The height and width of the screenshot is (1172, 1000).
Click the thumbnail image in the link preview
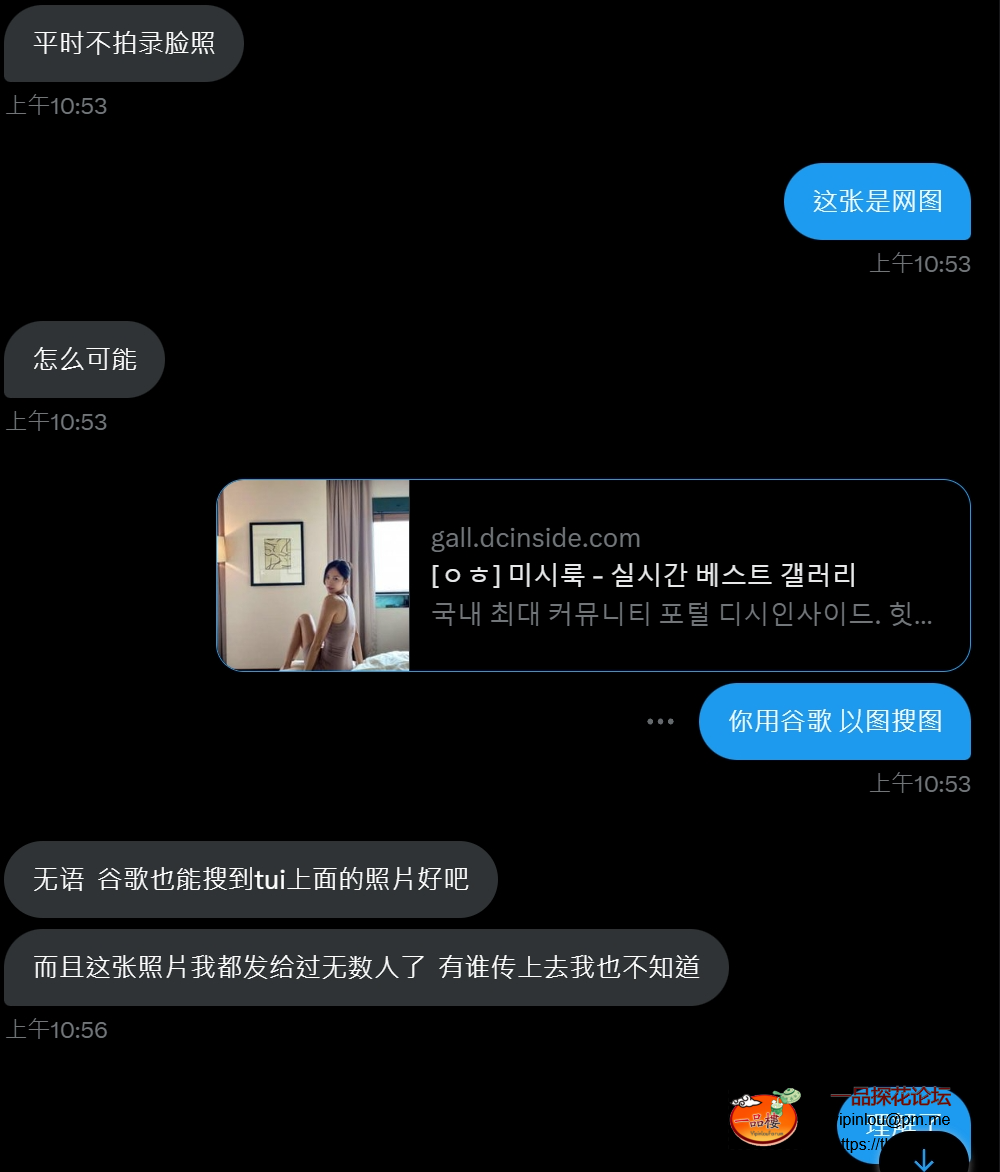coord(312,576)
